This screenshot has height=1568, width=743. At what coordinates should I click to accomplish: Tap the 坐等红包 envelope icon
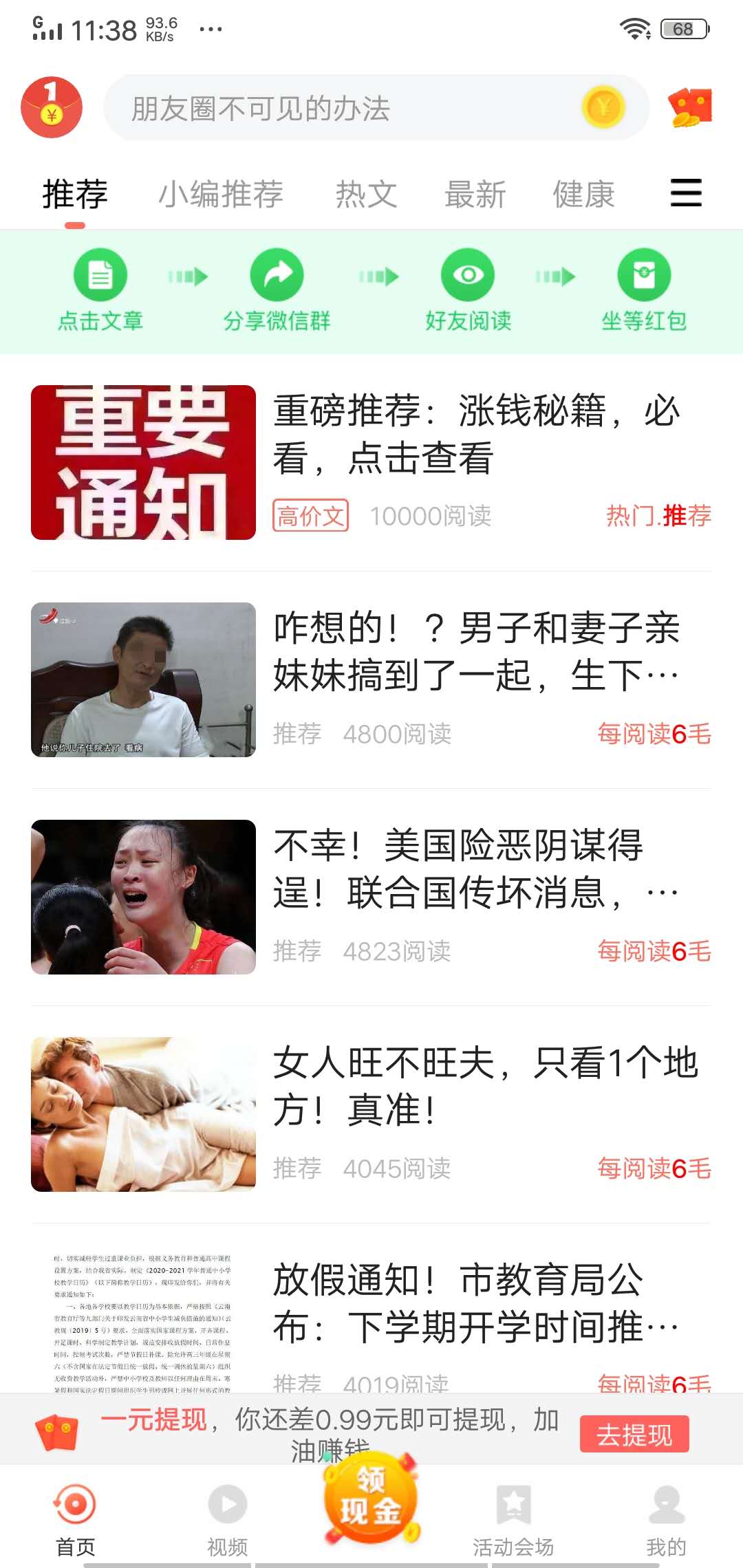[x=645, y=274]
